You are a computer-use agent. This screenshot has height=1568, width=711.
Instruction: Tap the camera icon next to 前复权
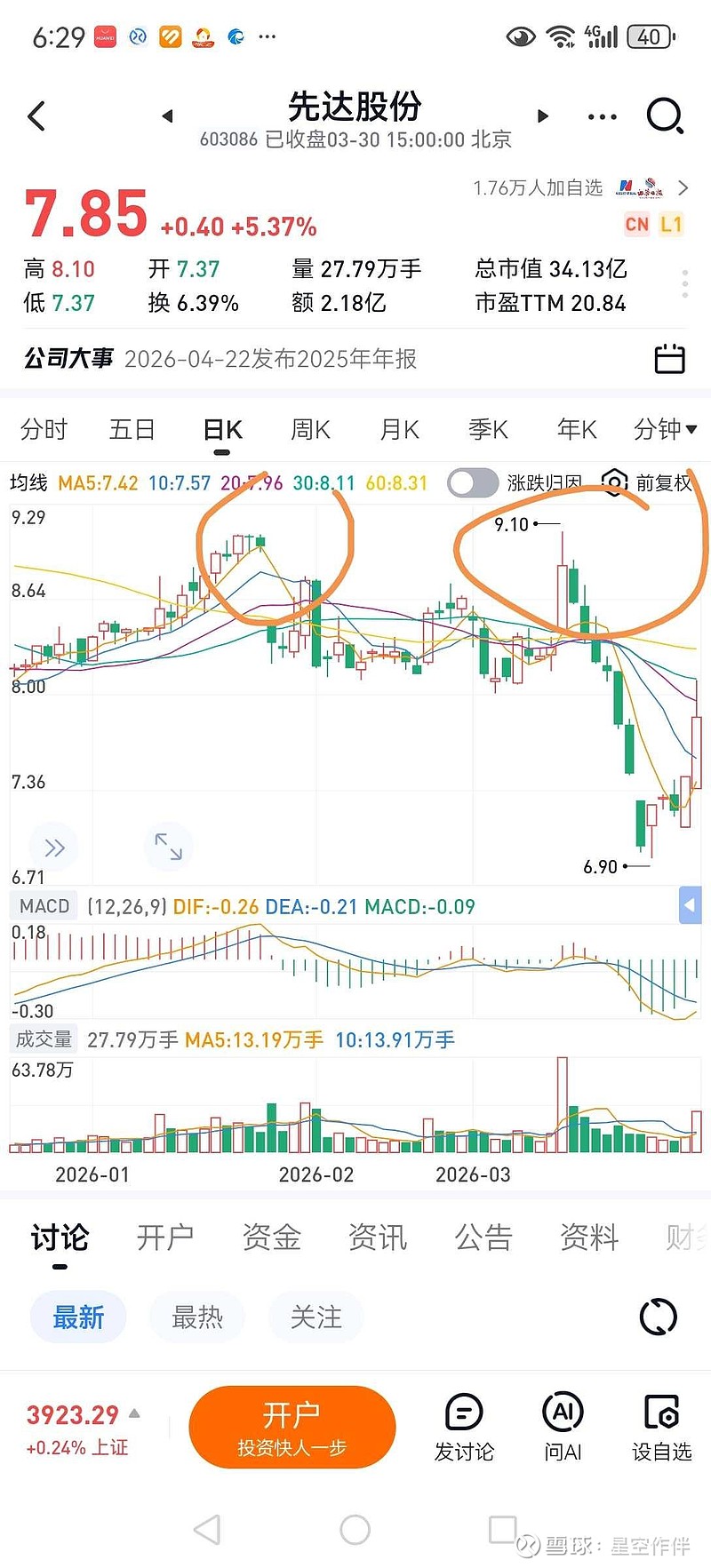coord(614,482)
